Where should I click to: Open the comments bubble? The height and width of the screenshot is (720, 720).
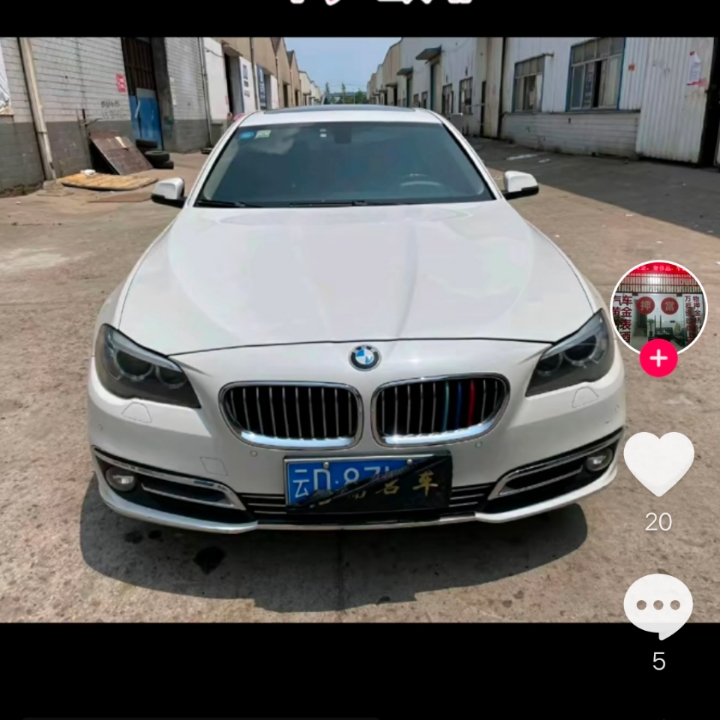(x=658, y=605)
